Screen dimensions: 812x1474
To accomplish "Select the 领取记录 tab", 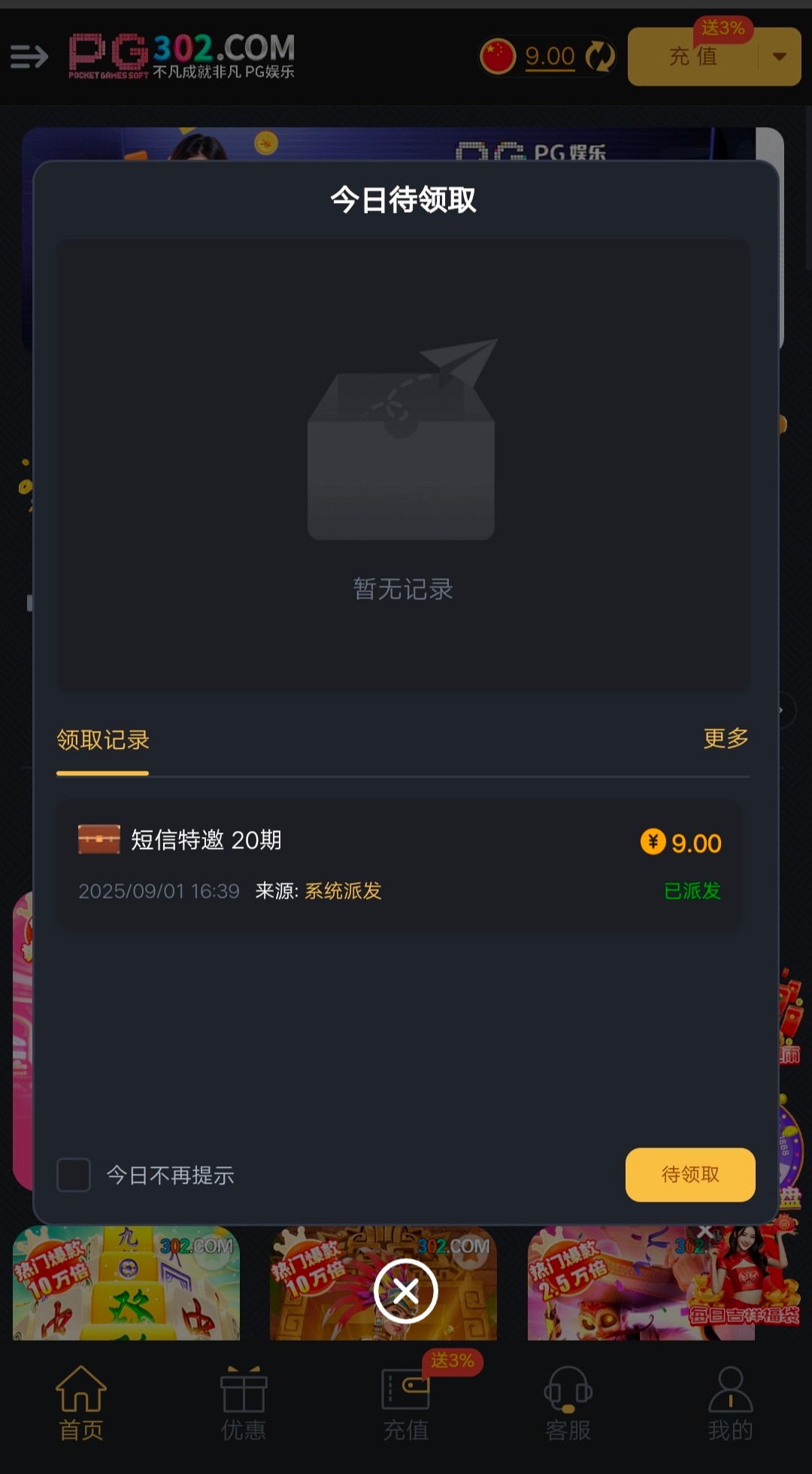I will coord(103,740).
